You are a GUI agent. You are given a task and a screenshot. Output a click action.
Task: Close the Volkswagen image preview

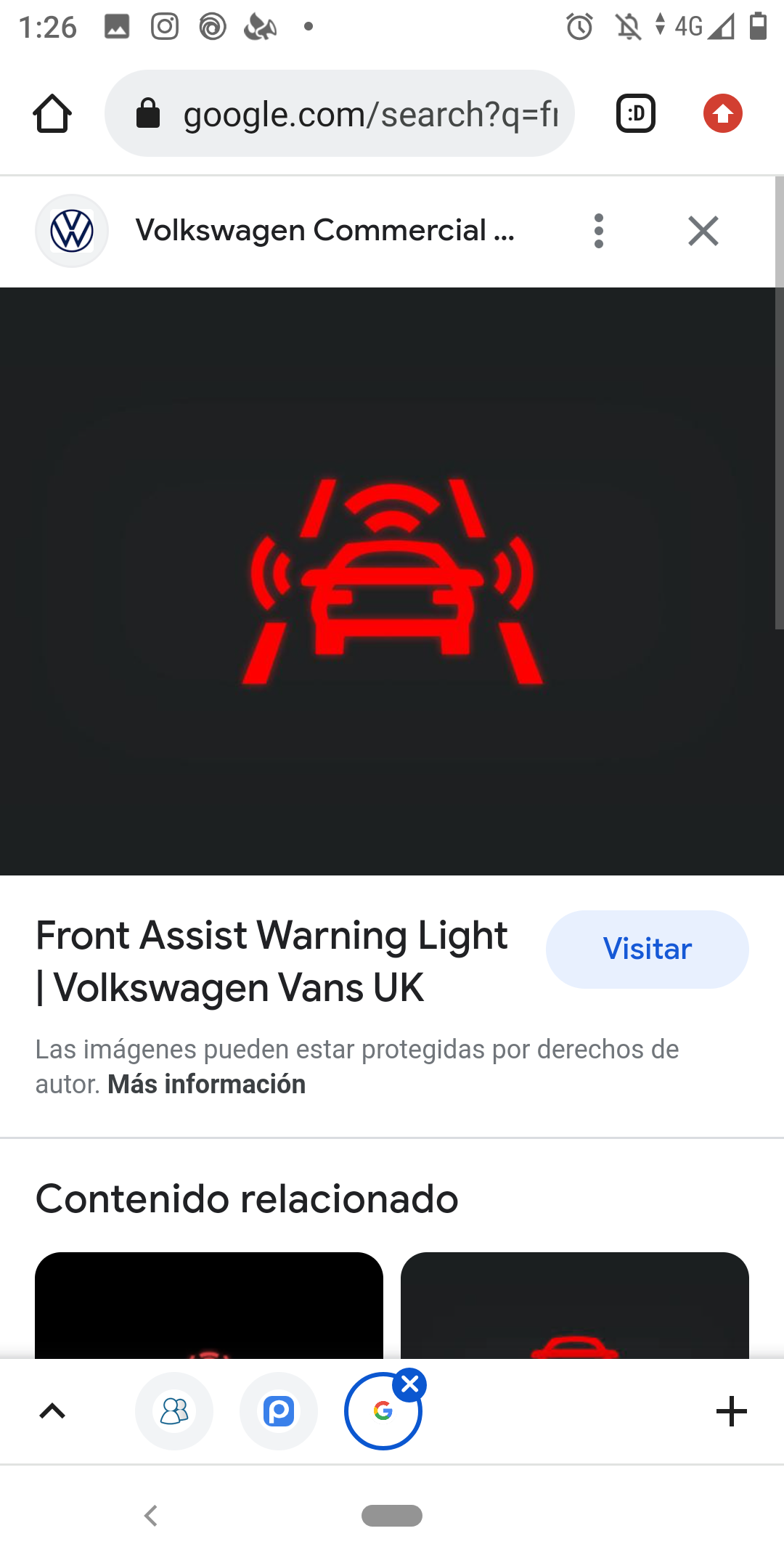coord(703,231)
